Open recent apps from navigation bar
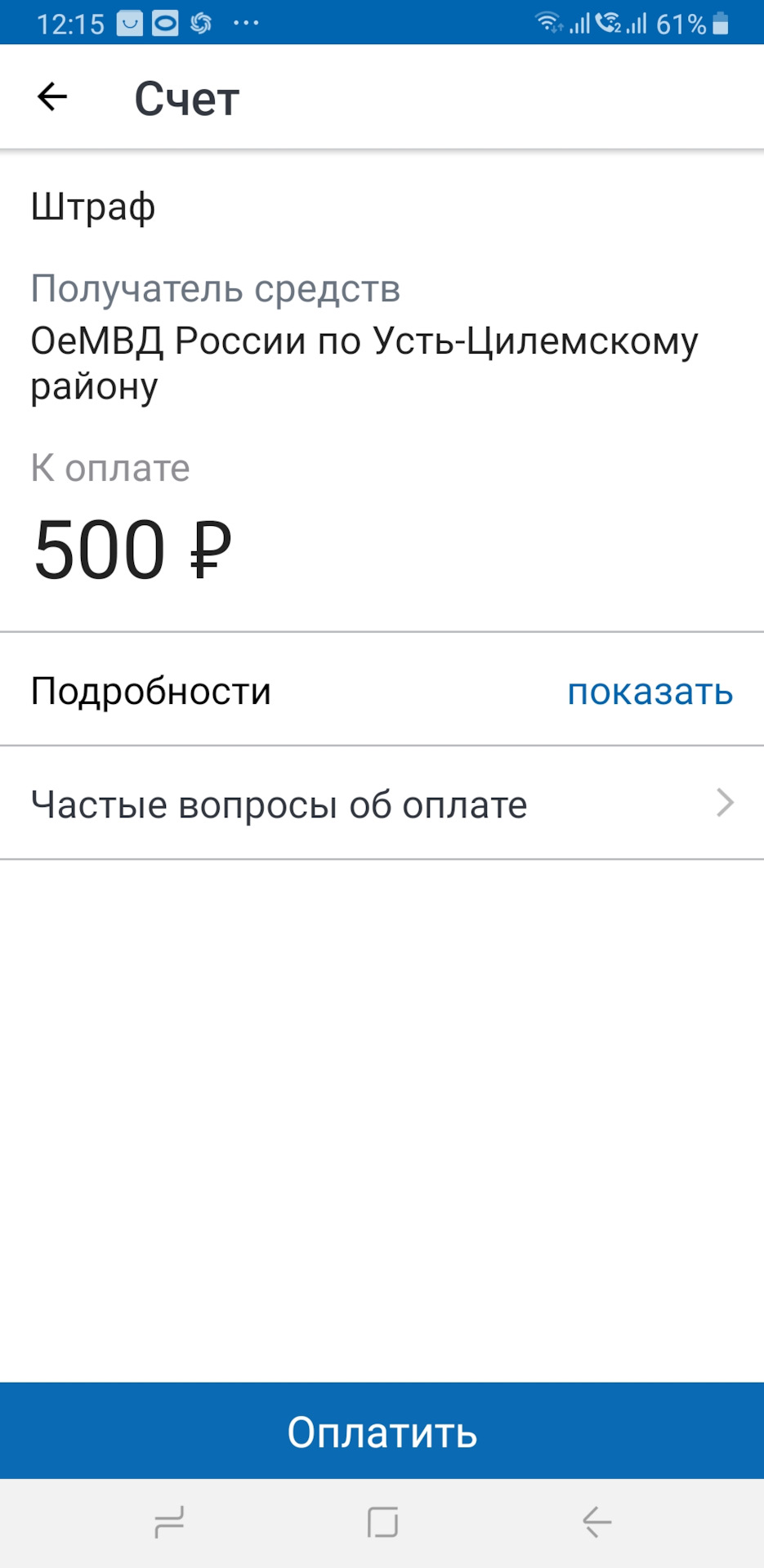 [x=169, y=1523]
